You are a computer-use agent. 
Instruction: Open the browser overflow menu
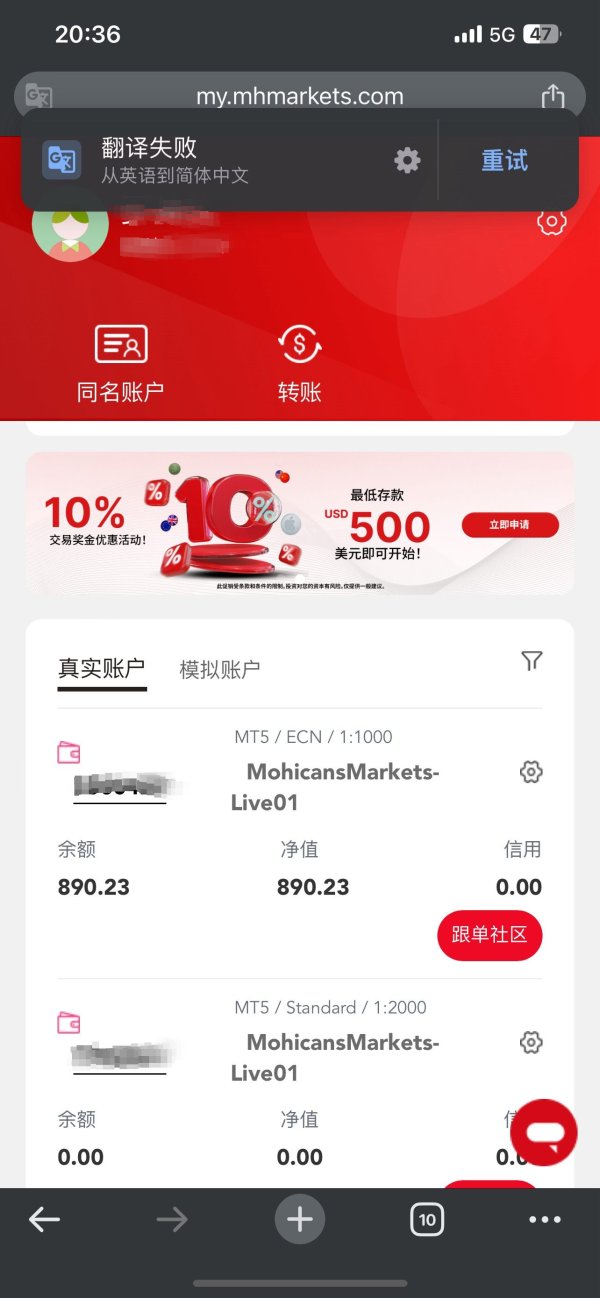click(x=545, y=1219)
